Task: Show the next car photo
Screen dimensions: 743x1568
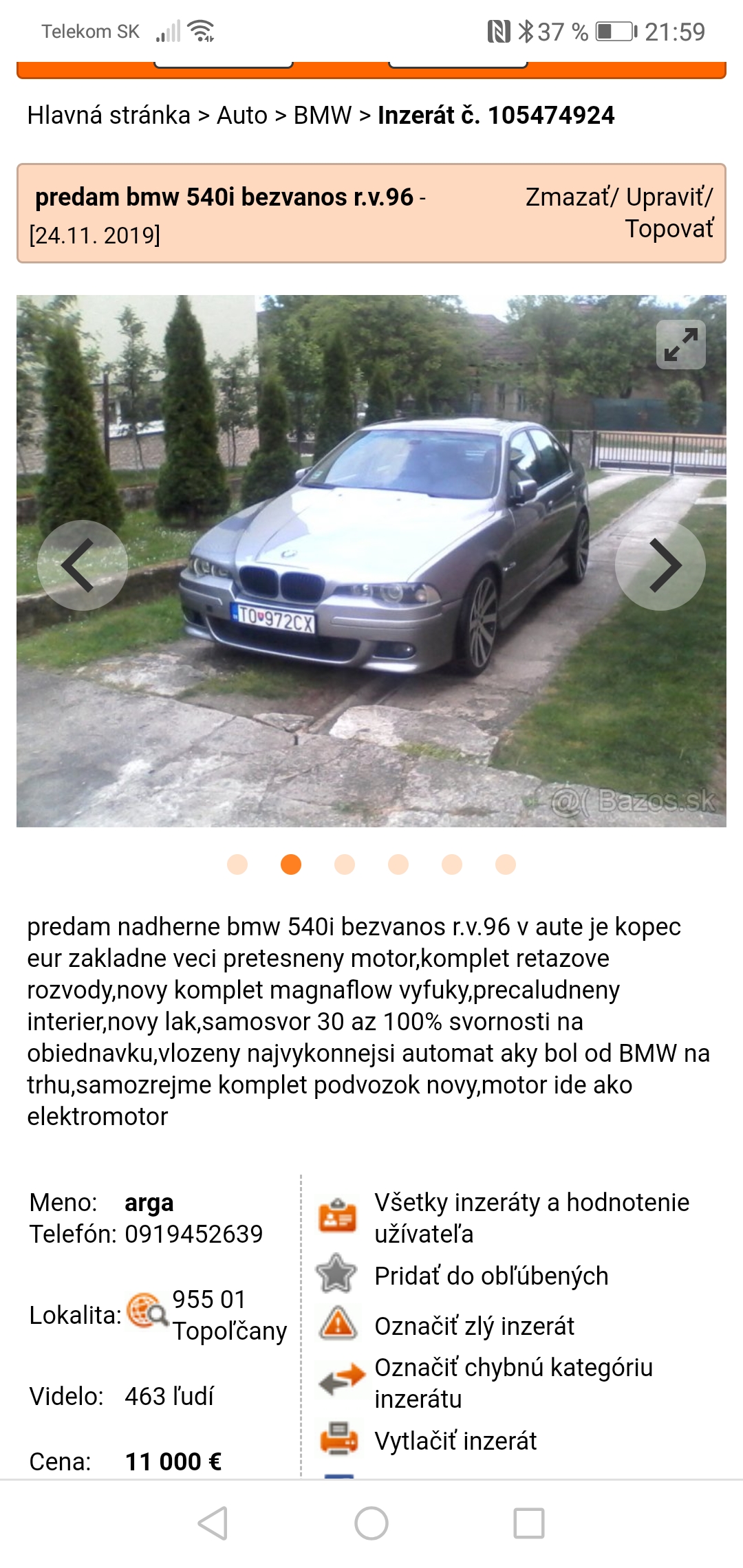Action: pyautogui.click(x=660, y=565)
